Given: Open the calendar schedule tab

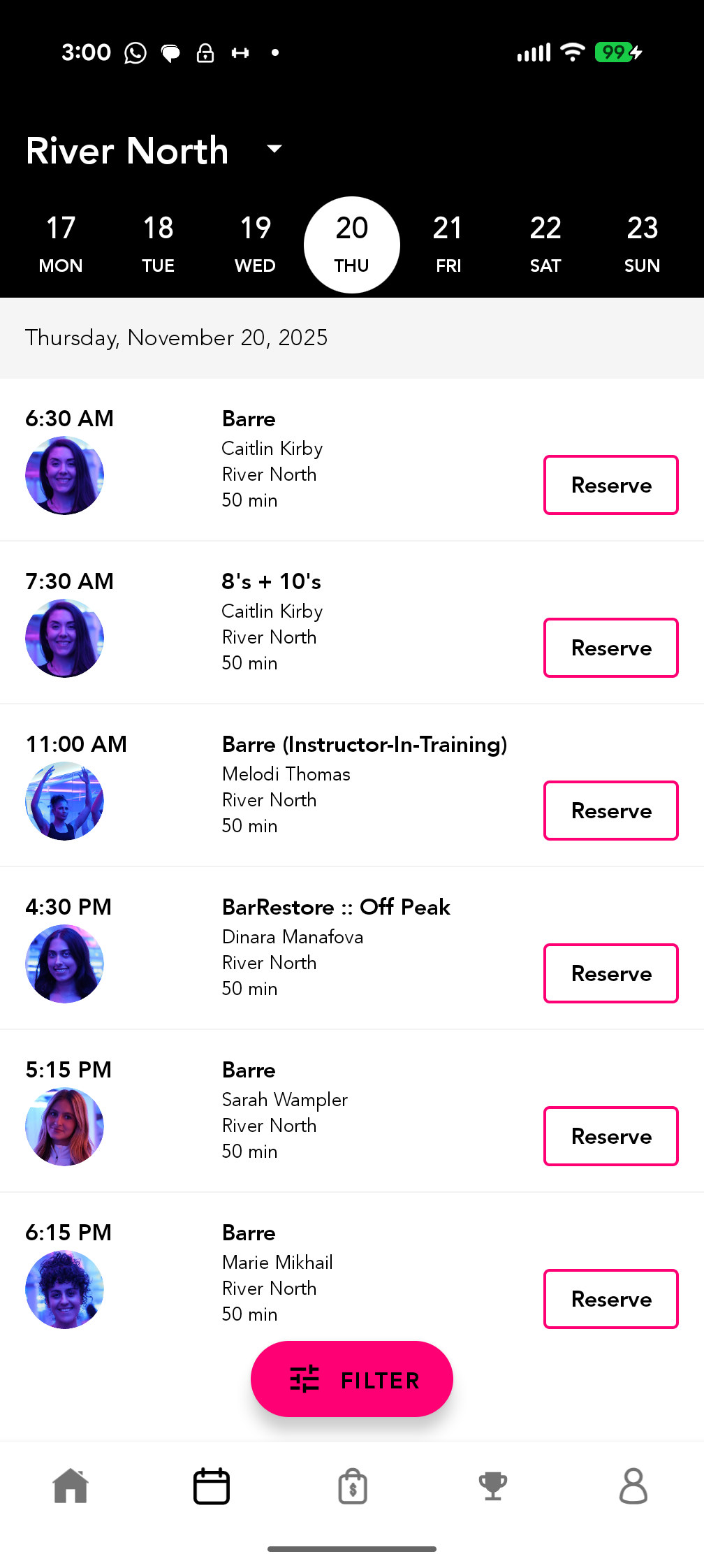Looking at the screenshot, I should pos(211,1486).
